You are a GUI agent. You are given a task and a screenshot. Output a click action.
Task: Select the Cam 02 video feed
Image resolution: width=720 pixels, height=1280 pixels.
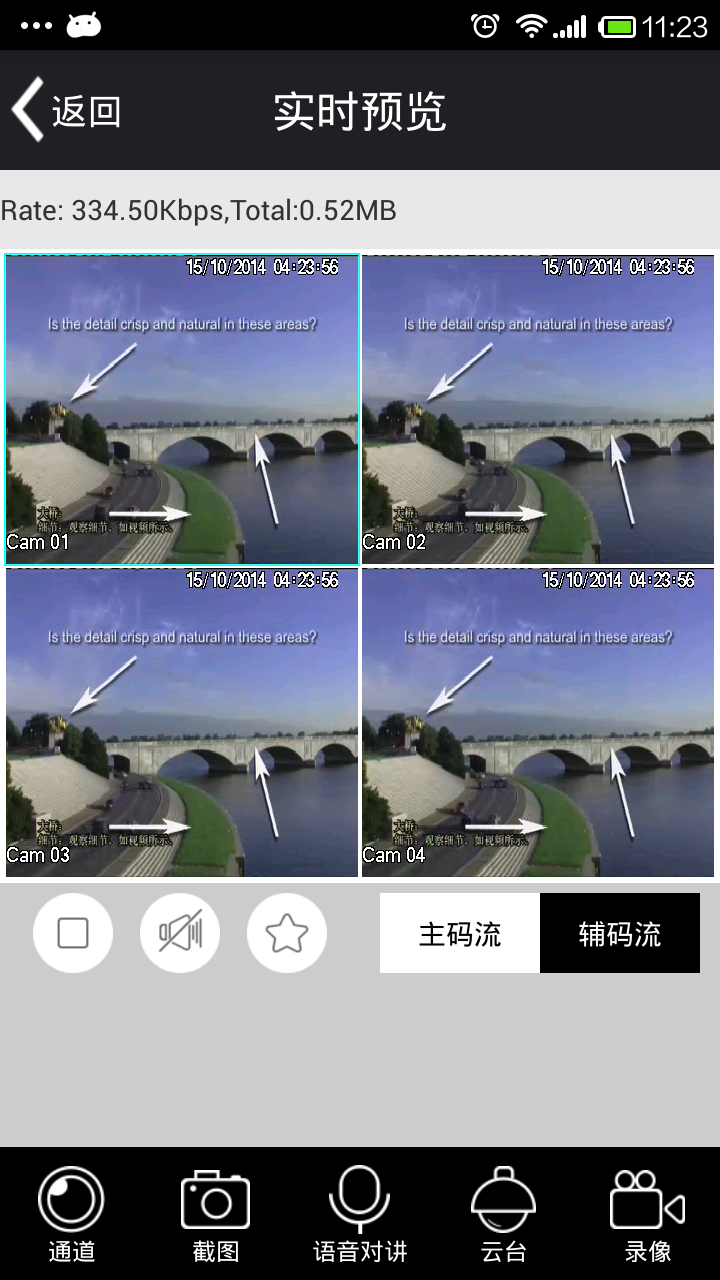[x=538, y=410]
